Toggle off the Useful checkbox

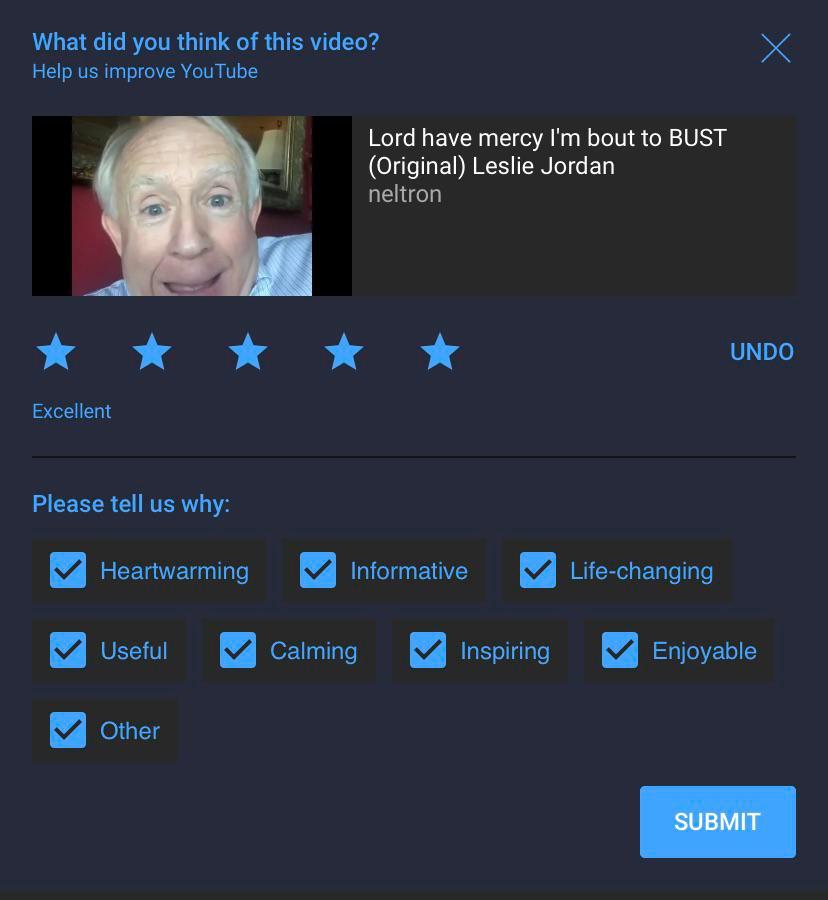(x=68, y=651)
